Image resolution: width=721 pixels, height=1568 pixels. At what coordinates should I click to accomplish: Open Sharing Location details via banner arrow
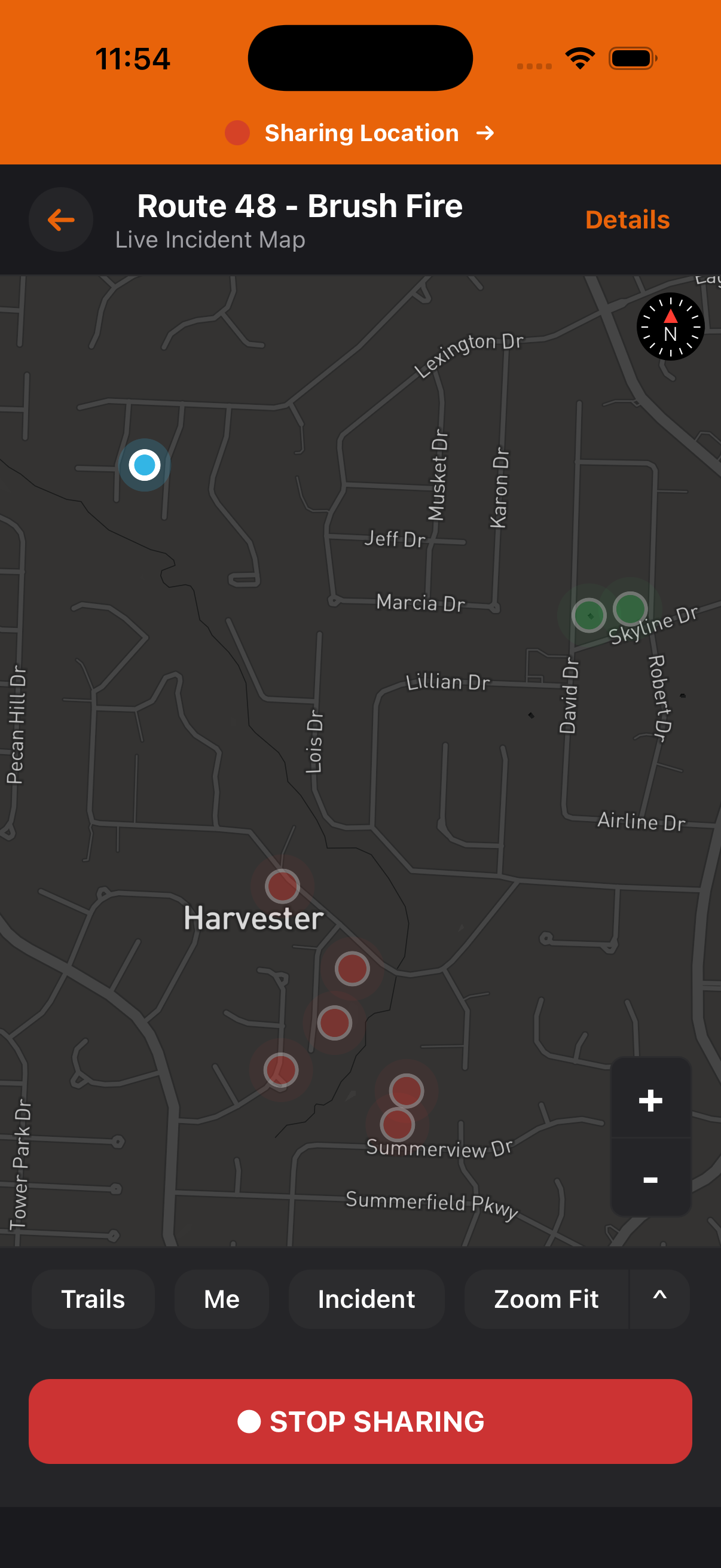[486, 133]
